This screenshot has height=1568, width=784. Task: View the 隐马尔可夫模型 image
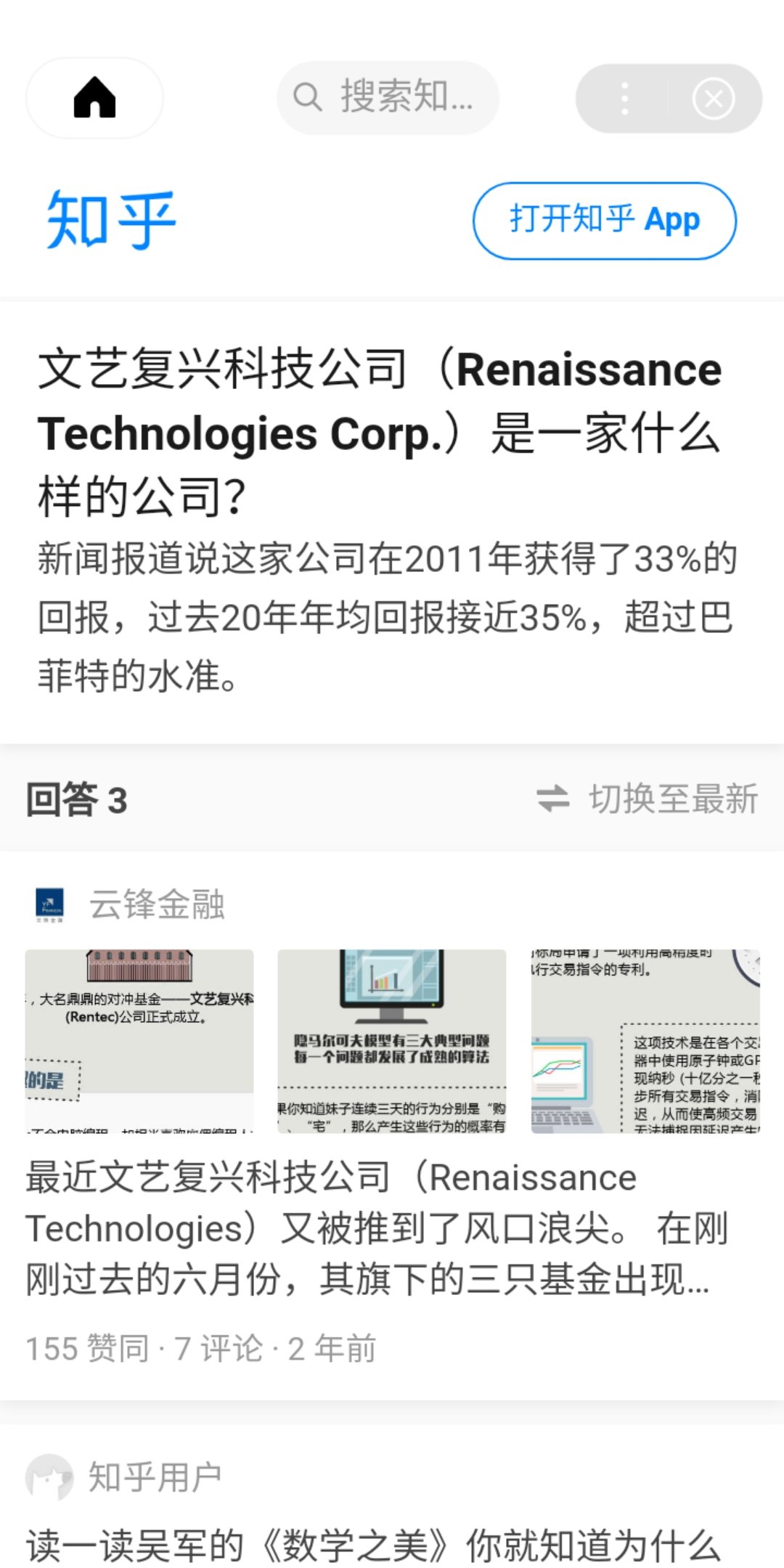[392, 1040]
